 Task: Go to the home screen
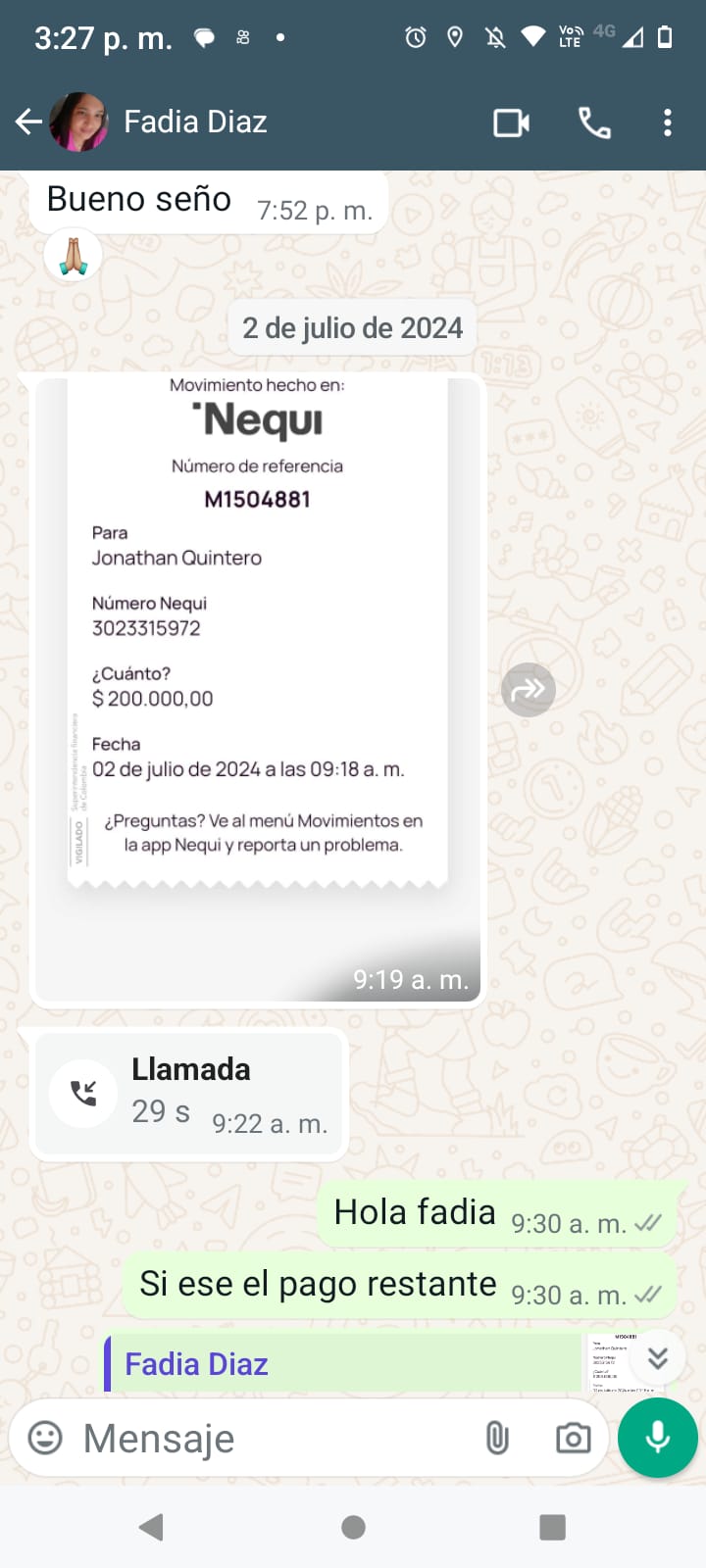[353, 1526]
